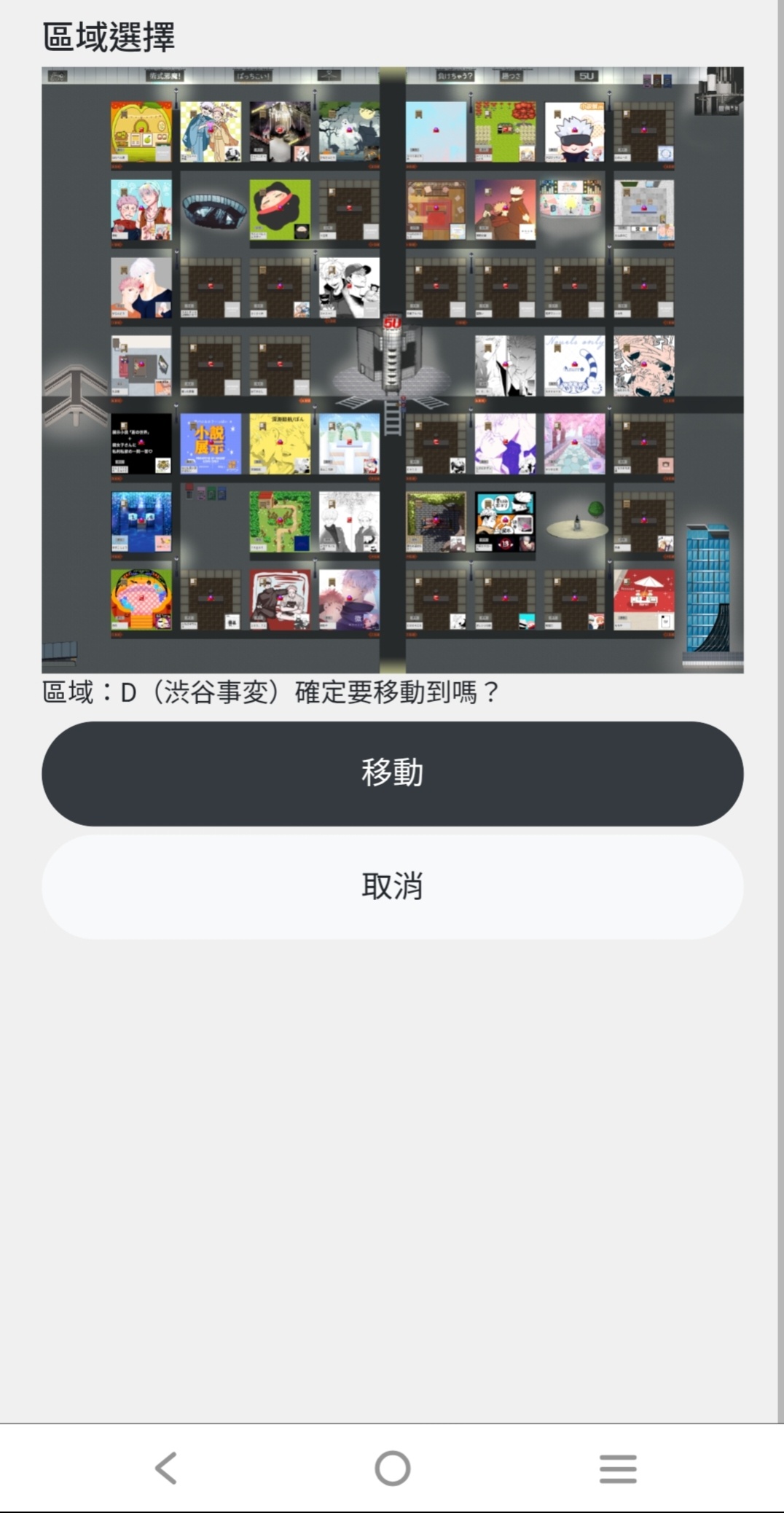The image size is (784, 1513).
Task: Go back using the system back button
Action: click(x=166, y=1468)
